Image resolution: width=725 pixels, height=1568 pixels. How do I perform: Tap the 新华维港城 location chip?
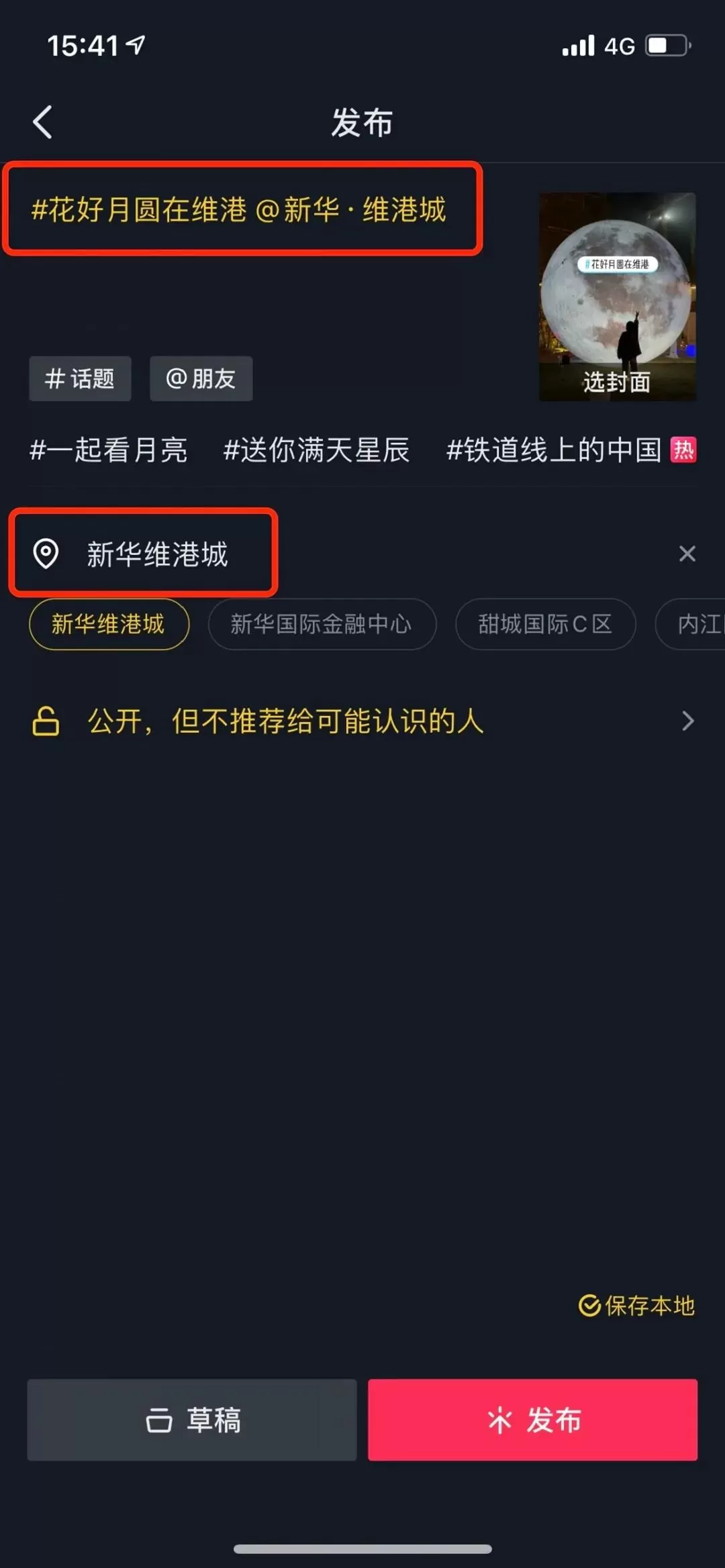pyautogui.click(x=109, y=625)
